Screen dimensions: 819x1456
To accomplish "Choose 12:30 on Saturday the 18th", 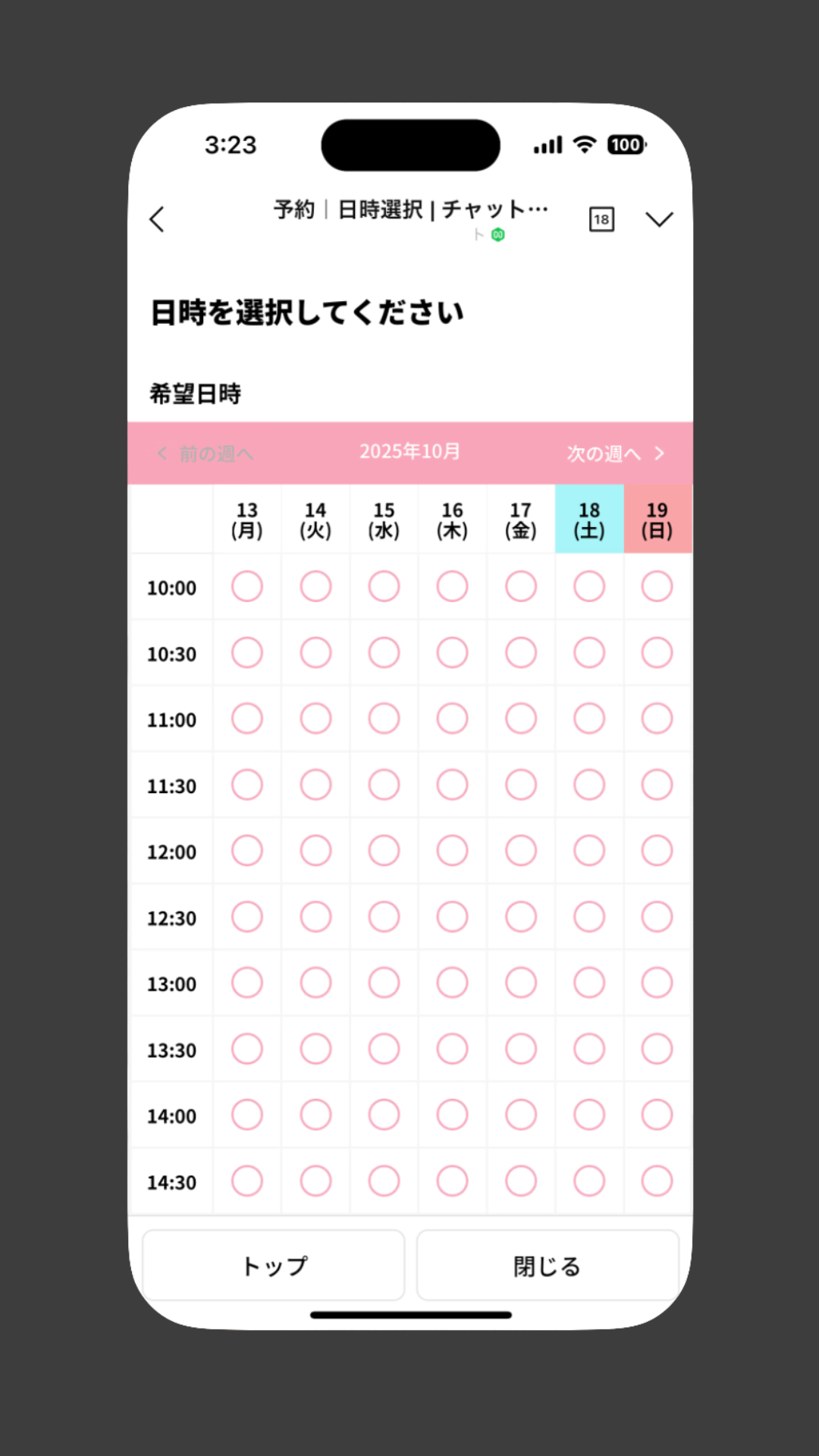I will (x=589, y=917).
